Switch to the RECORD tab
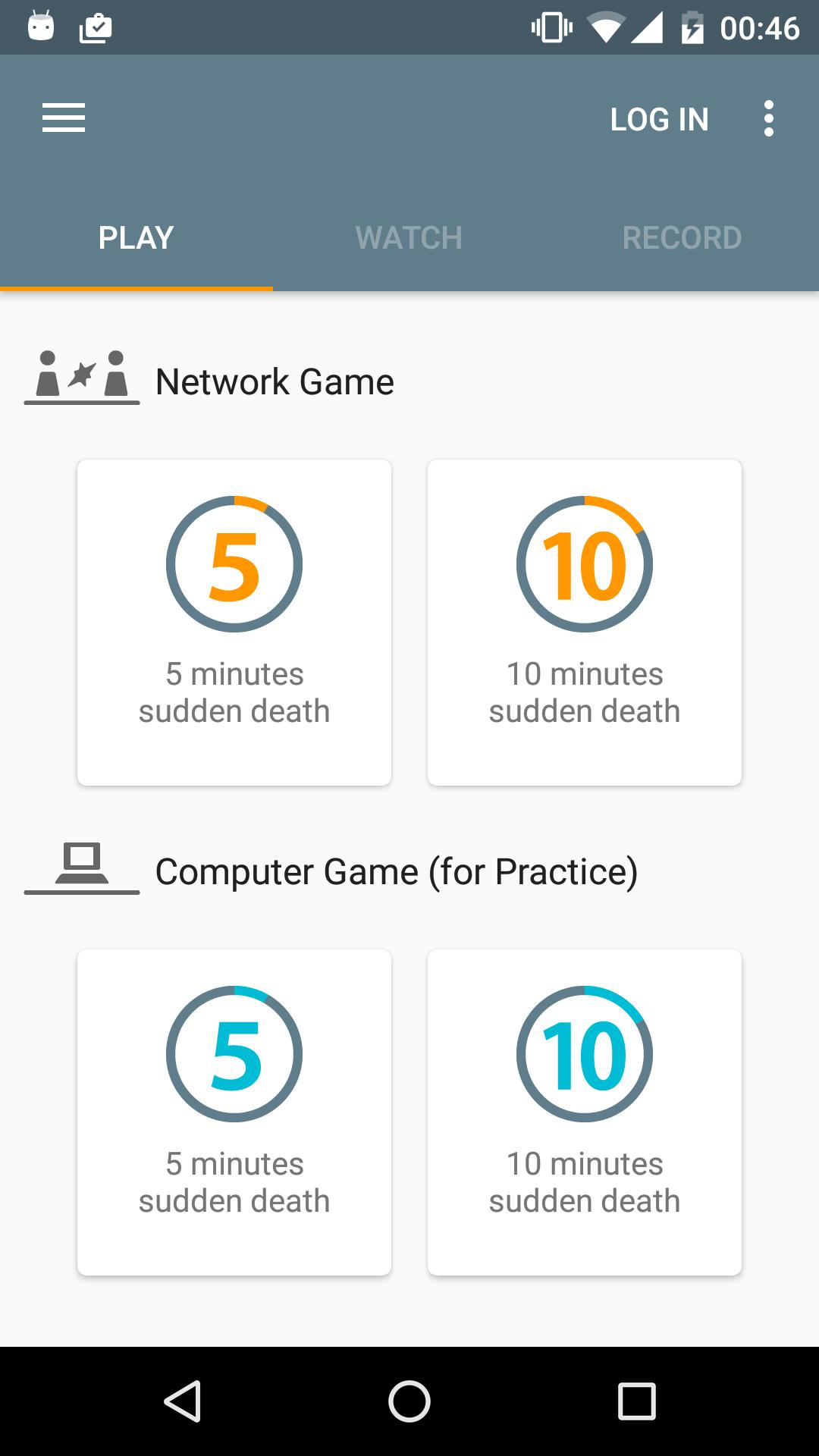 coord(682,238)
